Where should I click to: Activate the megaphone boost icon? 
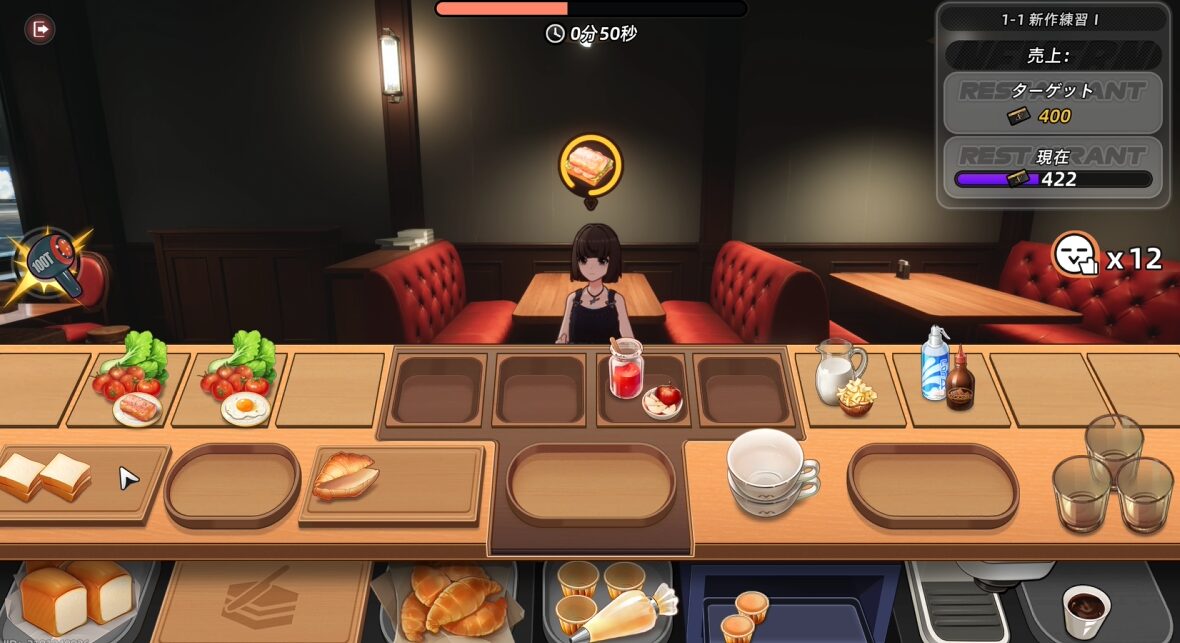[50, 262]
